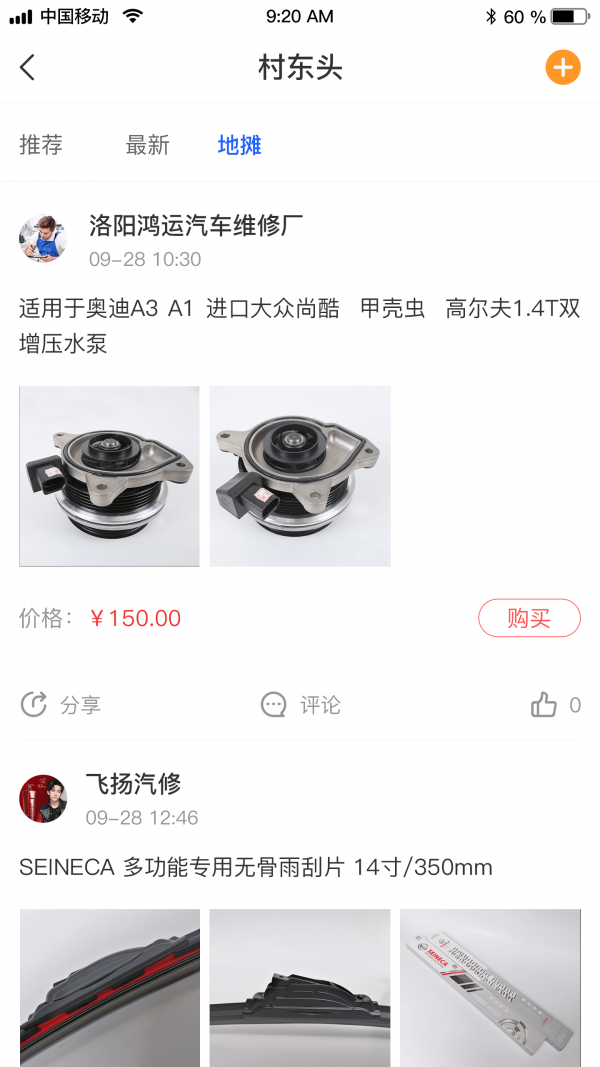The height and width of the screenshot is (1067, 600).
Task: Go back using the top-left arrow
Action: [x=27, y=68]
